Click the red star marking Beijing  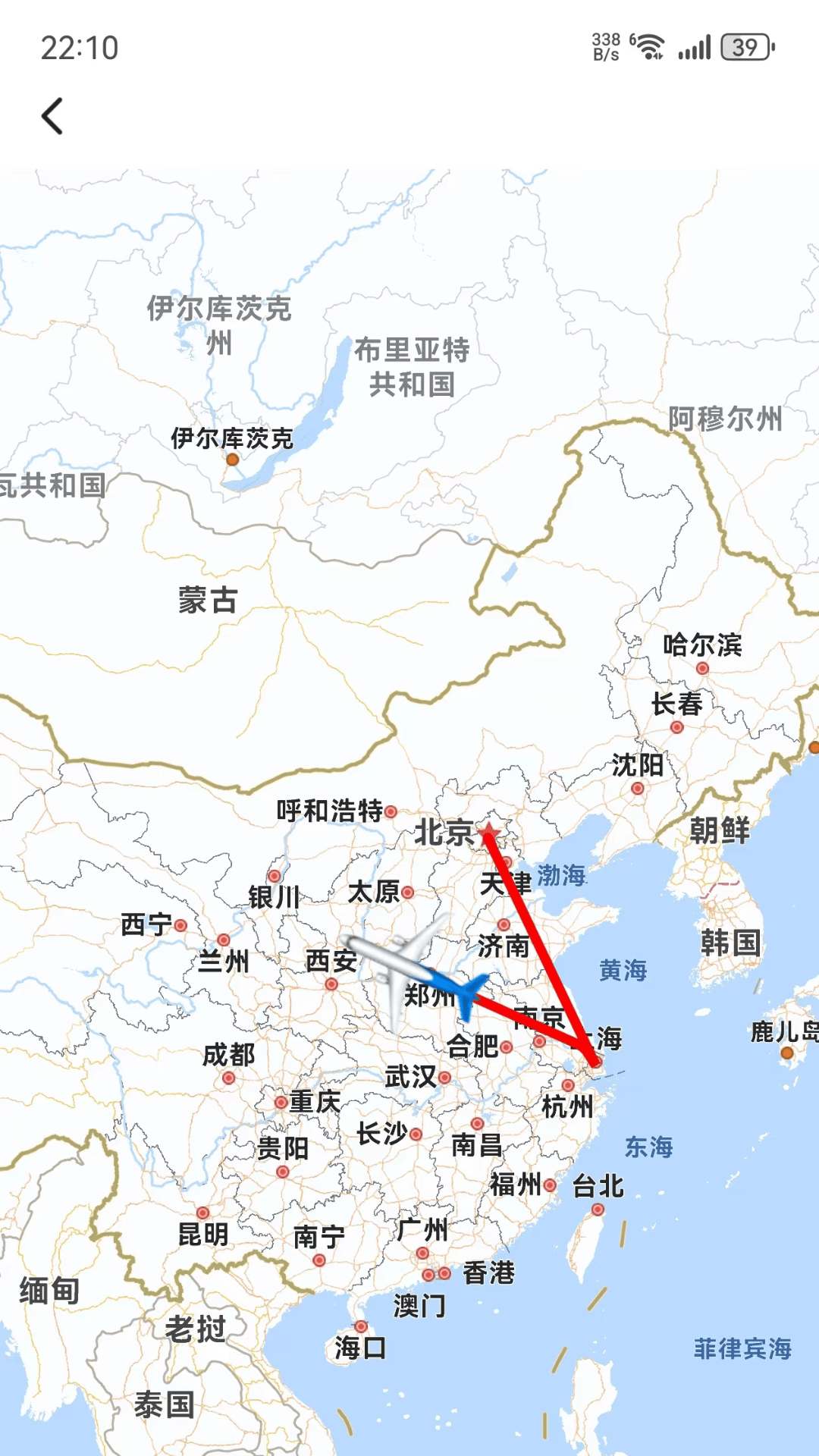tap(490, 832)
